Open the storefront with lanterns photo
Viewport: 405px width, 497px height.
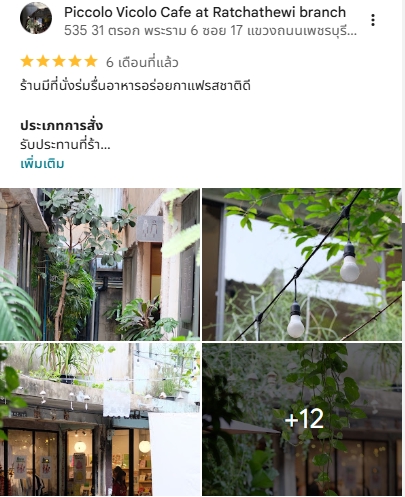(x=100, y=419)
